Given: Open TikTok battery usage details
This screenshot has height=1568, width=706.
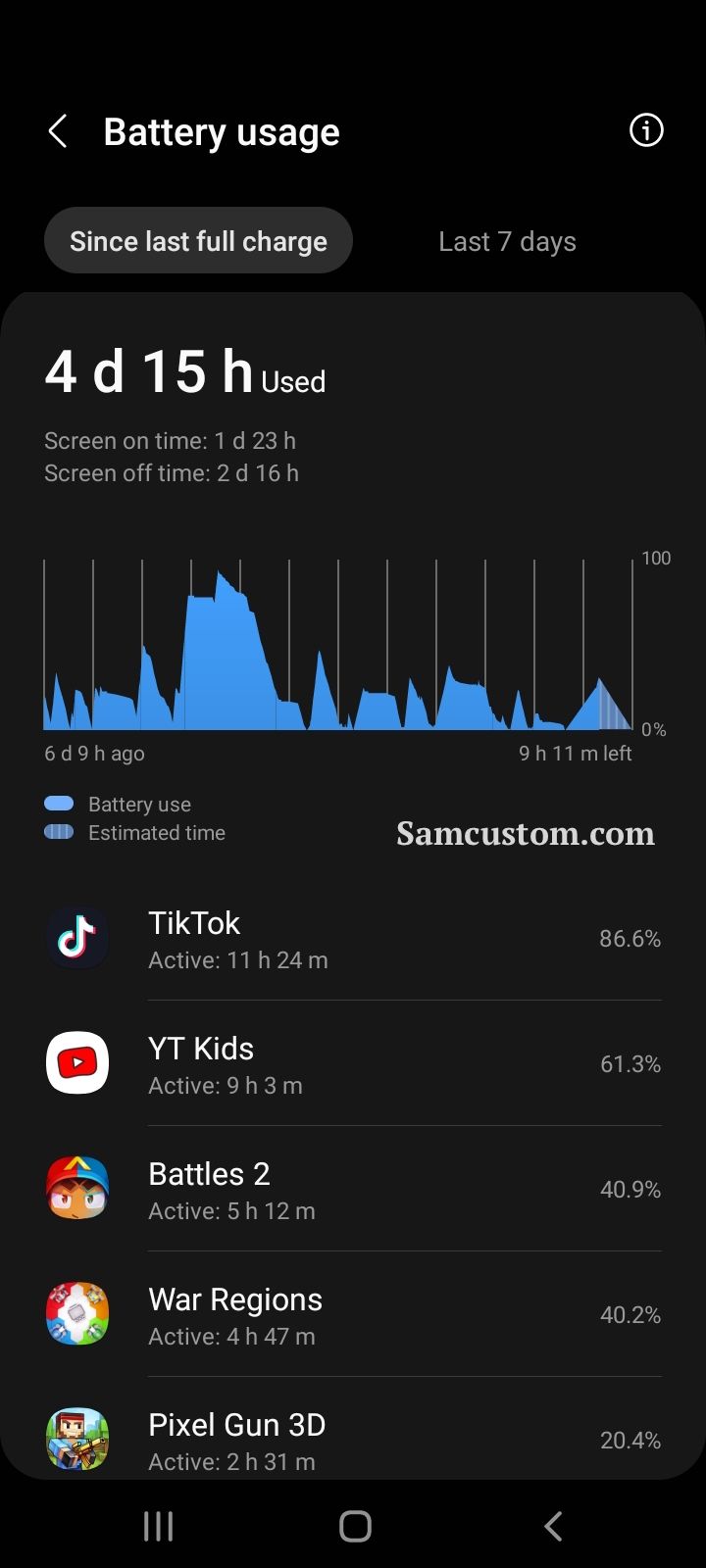Looking at the screenshot, I should click(353, 939).
